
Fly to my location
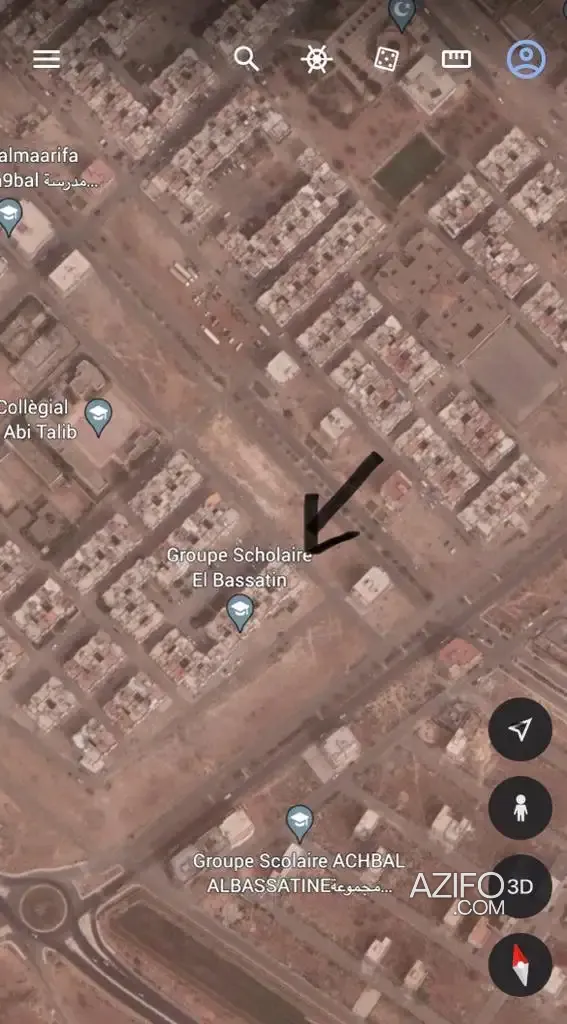tap(520, 729)
